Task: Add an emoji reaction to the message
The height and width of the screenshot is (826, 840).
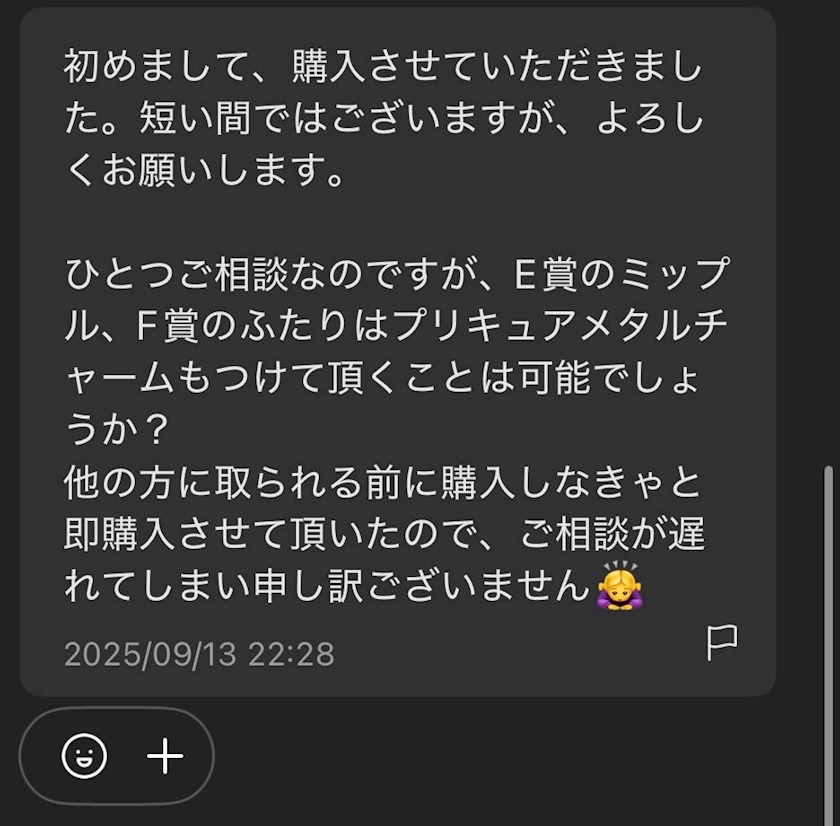Action: coord(85,756)
